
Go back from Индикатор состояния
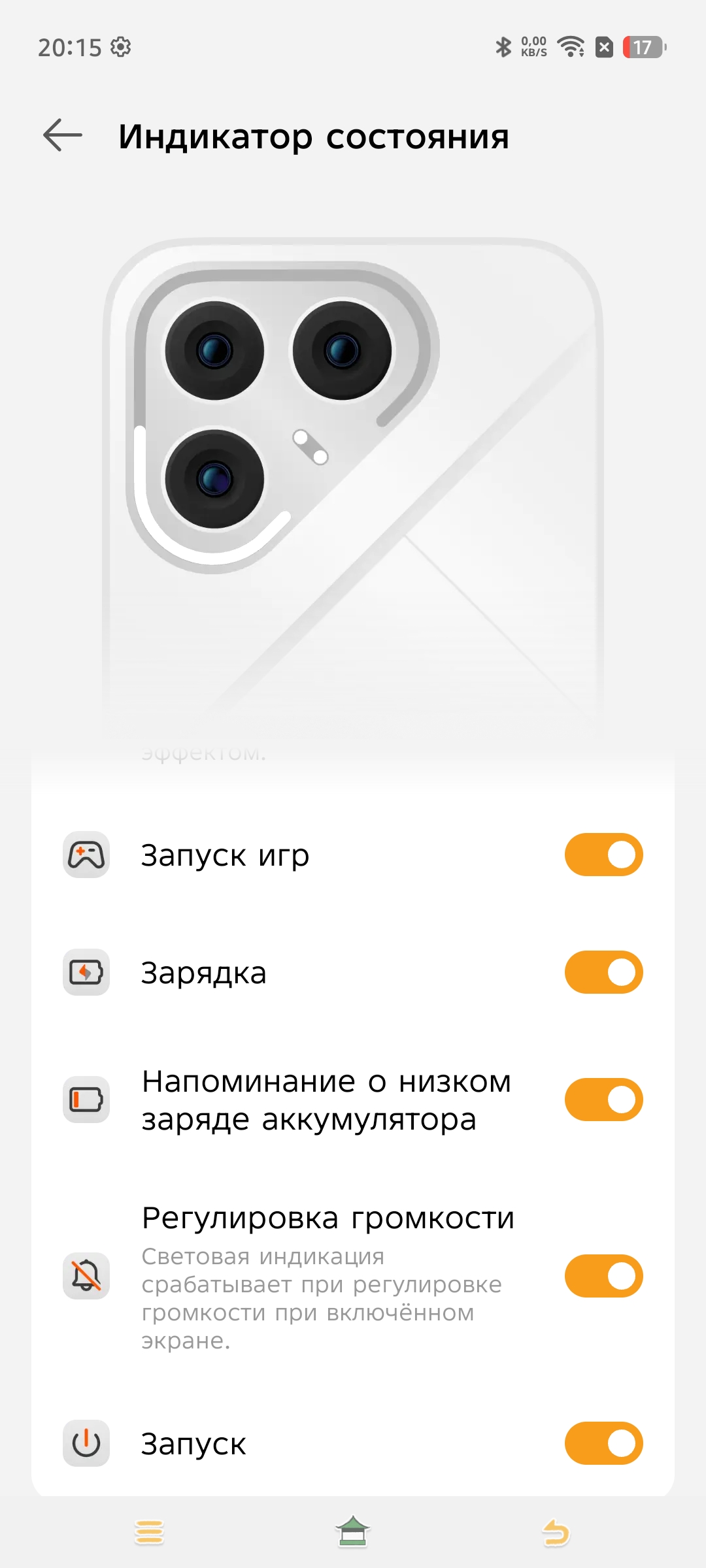coord(63,135)
